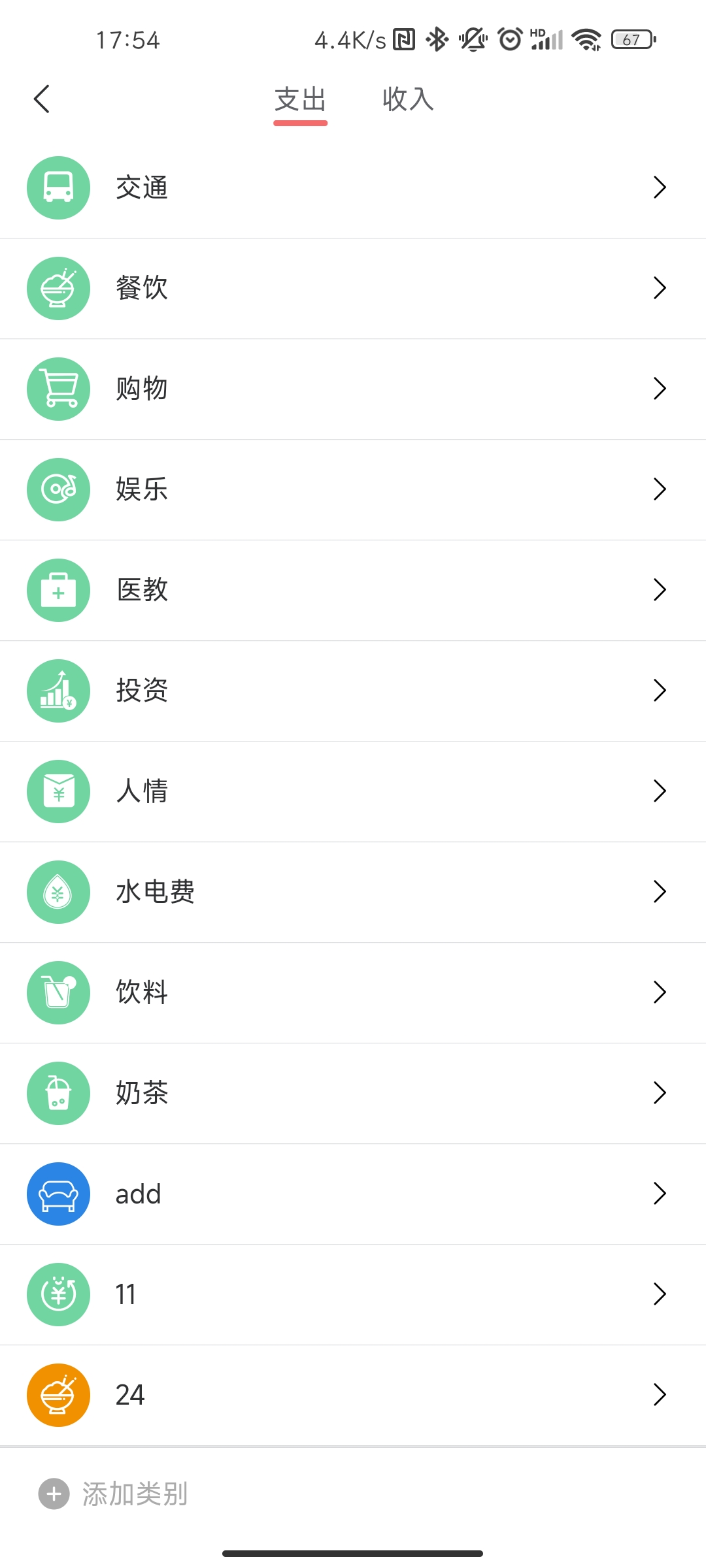This screenshot has height=1568, width=706.
Task: Open the 奶茶 category
Action: point(353,1093)
